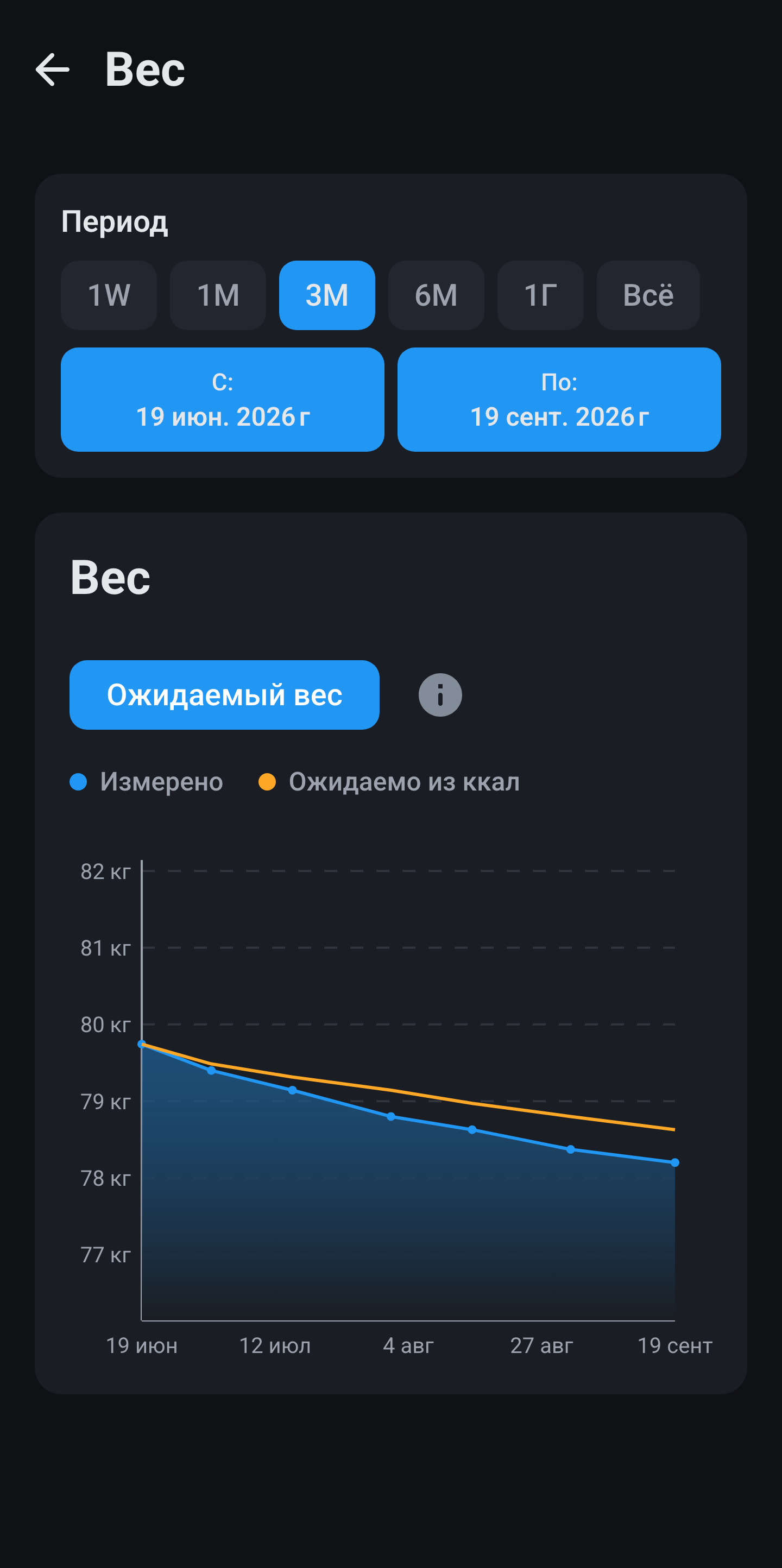Open the info icon next to Ожидаемый вес
This screenshot has height=1568, width=782.
[x=440, y=694]
